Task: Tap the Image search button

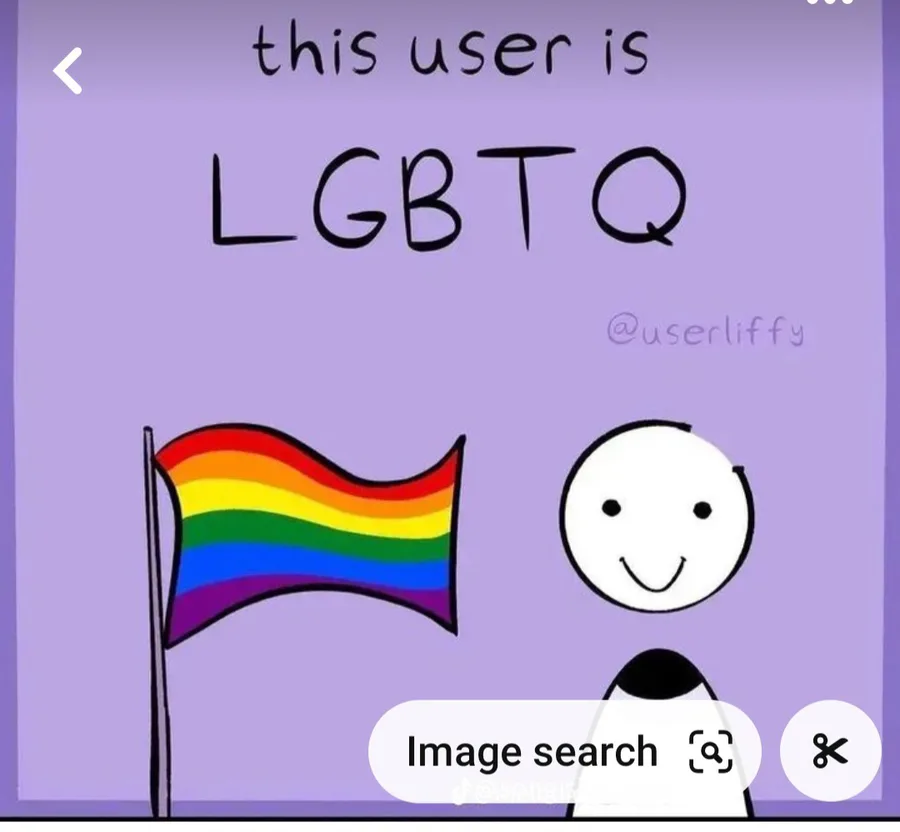Action: [565, 751]
